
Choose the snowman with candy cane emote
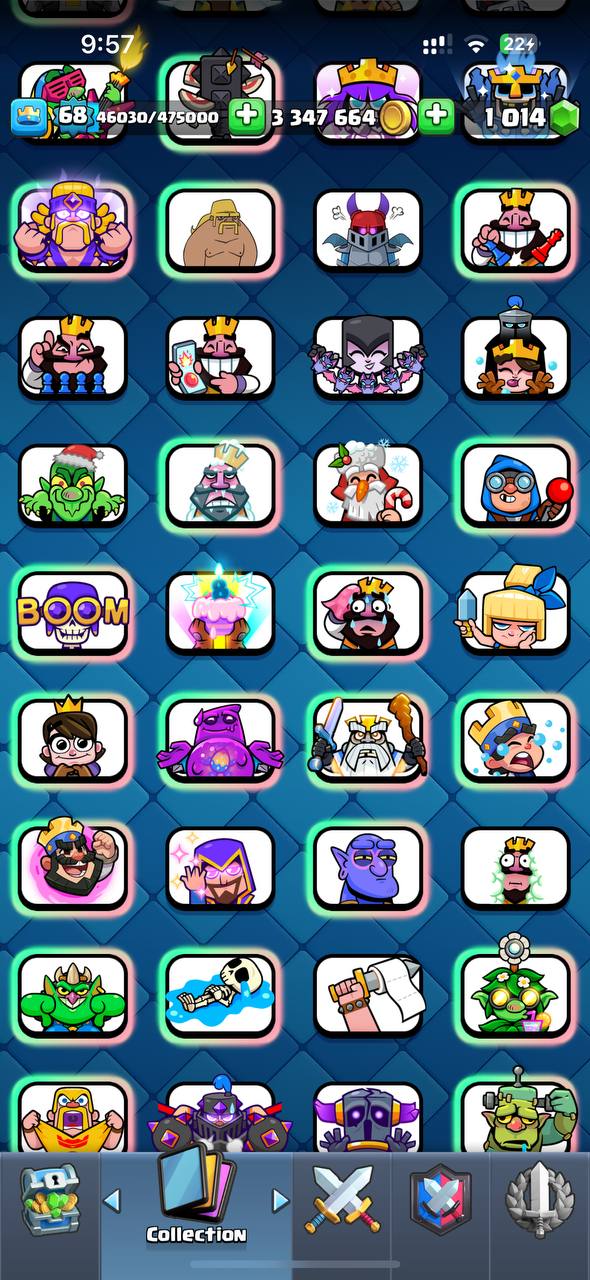point(368,483)
